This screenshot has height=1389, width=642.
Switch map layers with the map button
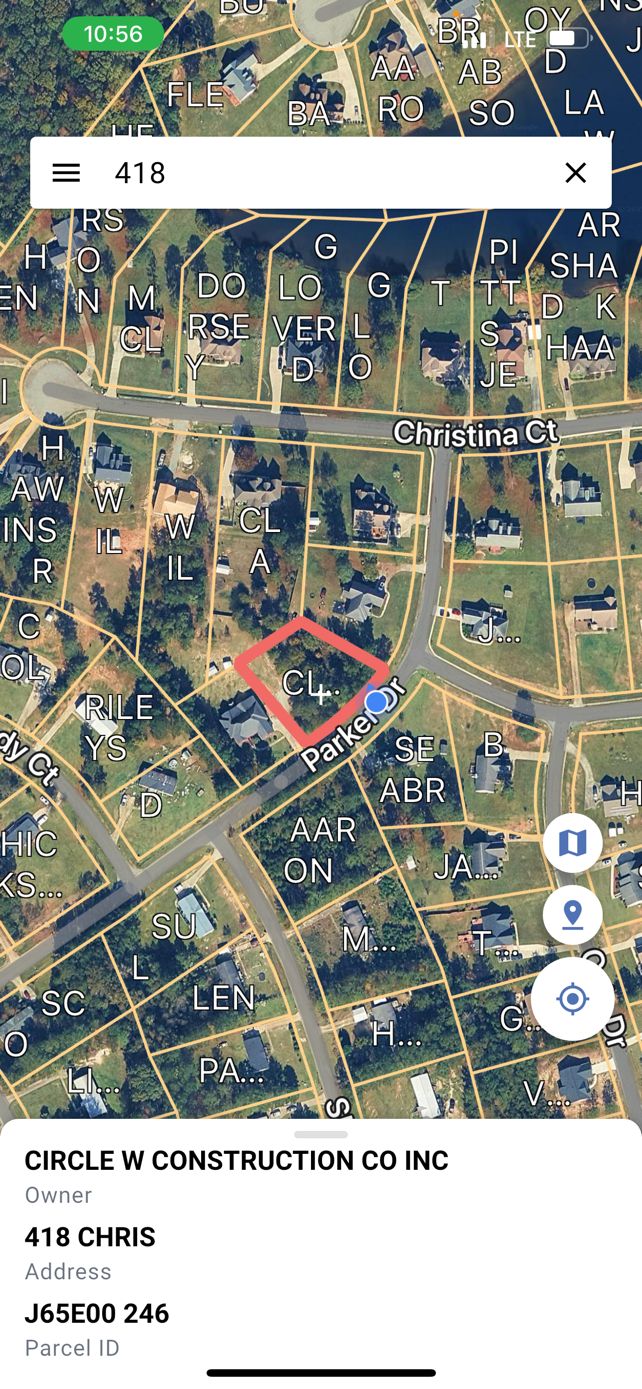[572, 843]
